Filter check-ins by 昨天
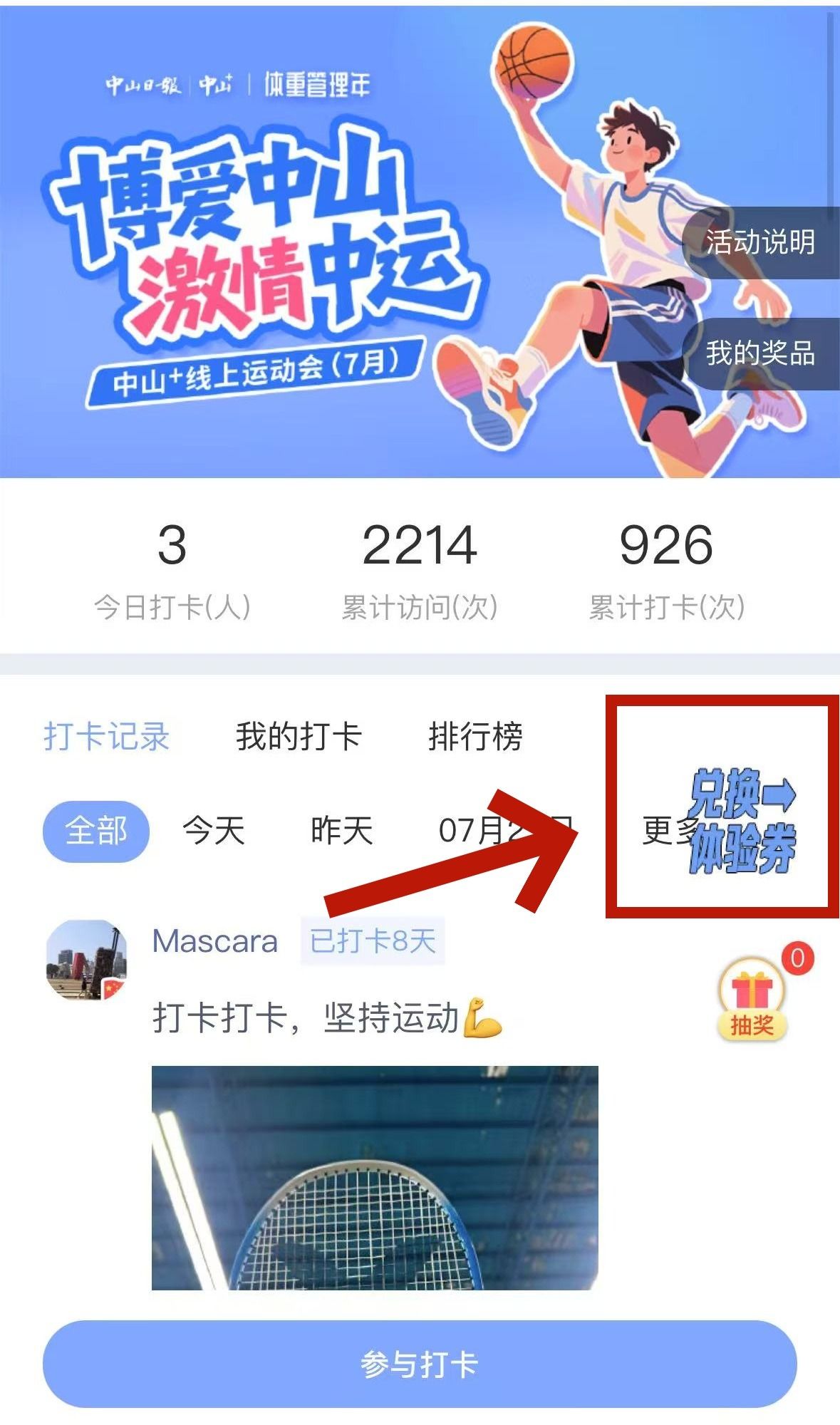Screen dimensions: 840x1425 tap(341, 831)
